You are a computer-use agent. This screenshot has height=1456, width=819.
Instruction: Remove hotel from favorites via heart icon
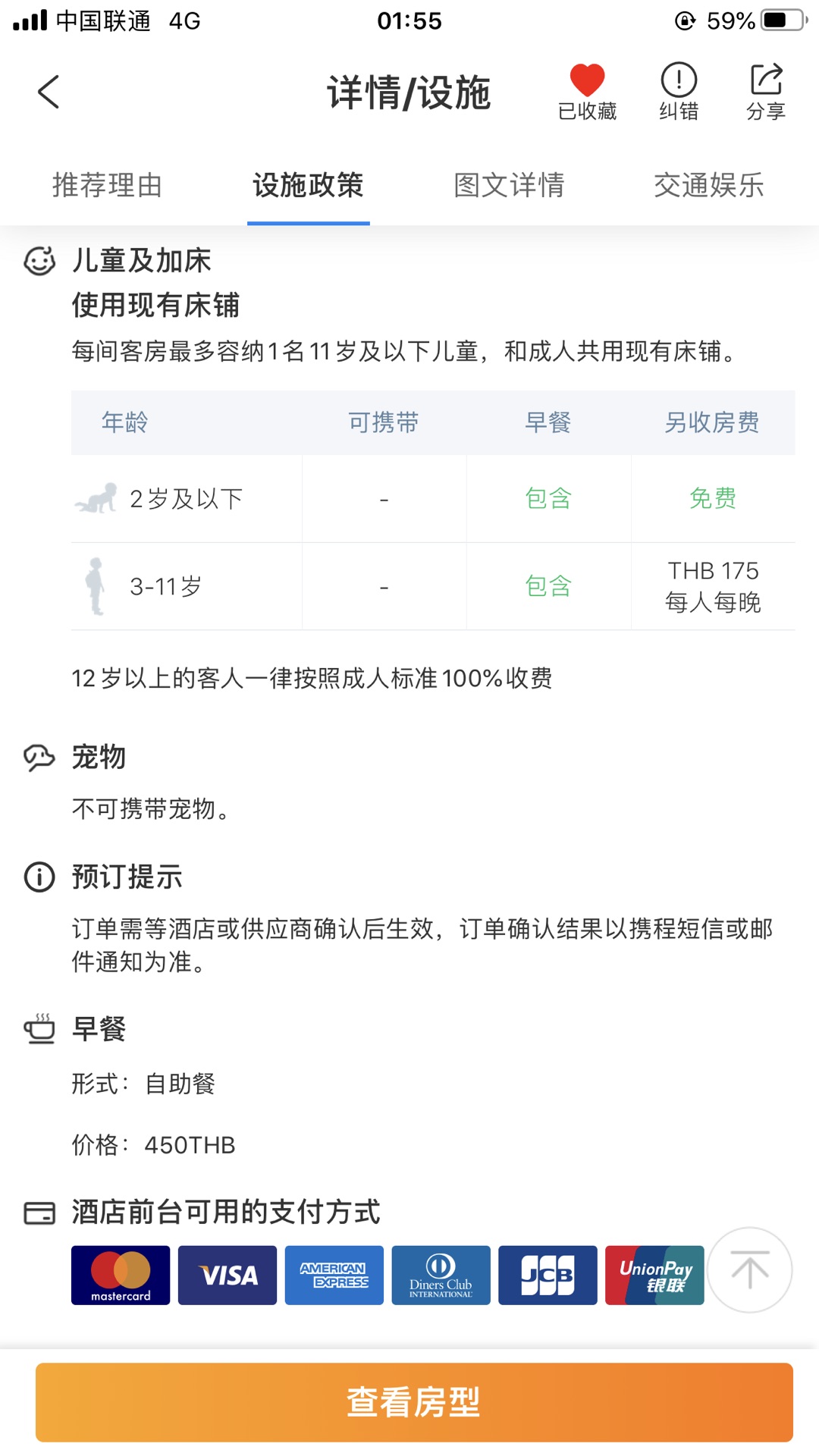587,91
